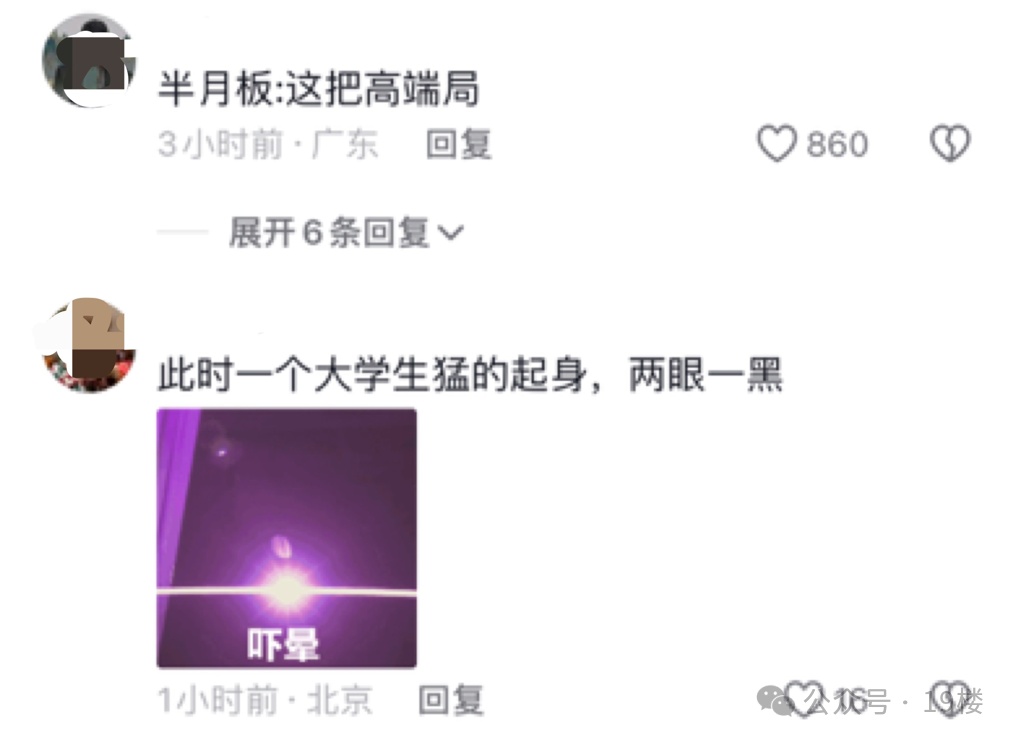Open the avatar beside the 这把高端局 comment
Viewport: 1016px width, 743px height.
[88, 60]
